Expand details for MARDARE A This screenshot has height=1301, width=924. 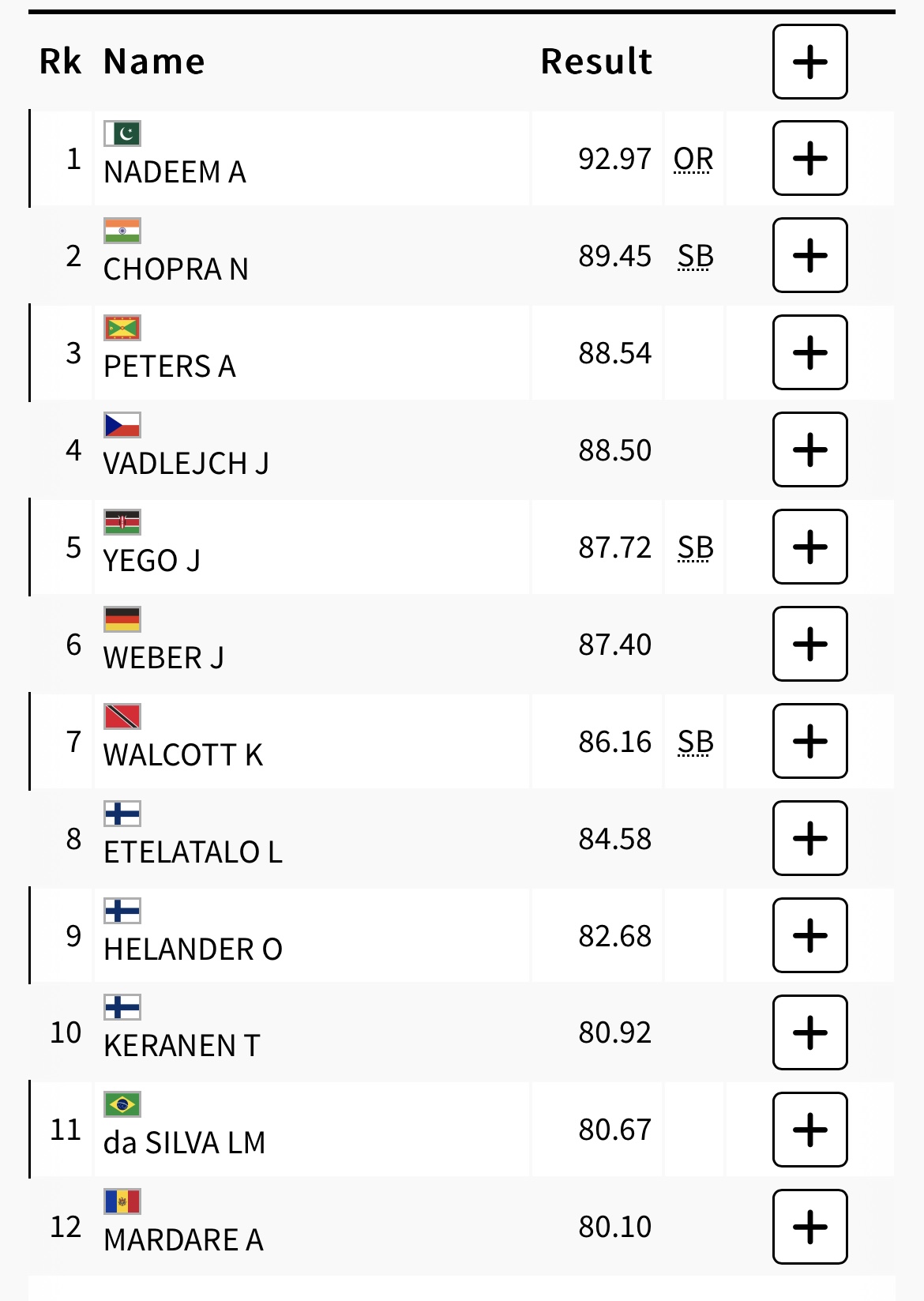(x=809, y=1227)
